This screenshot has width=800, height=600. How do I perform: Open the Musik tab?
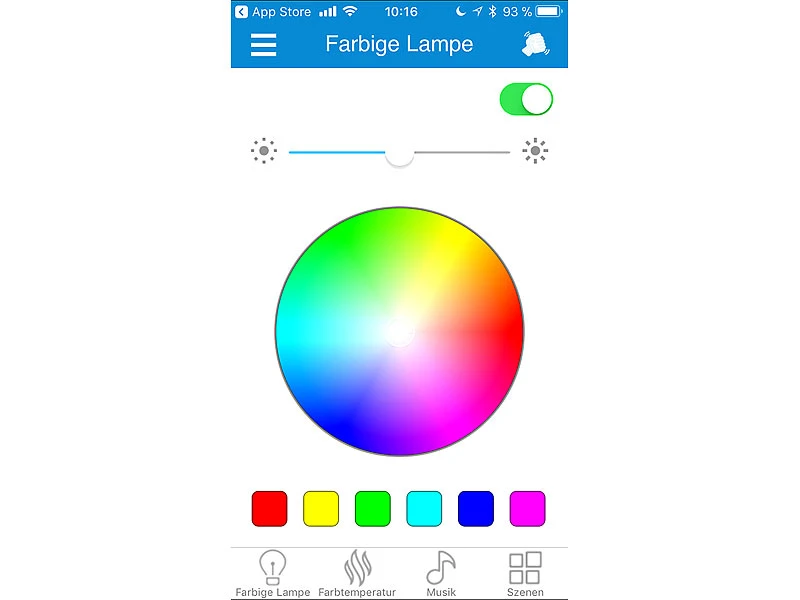[441, 574]
